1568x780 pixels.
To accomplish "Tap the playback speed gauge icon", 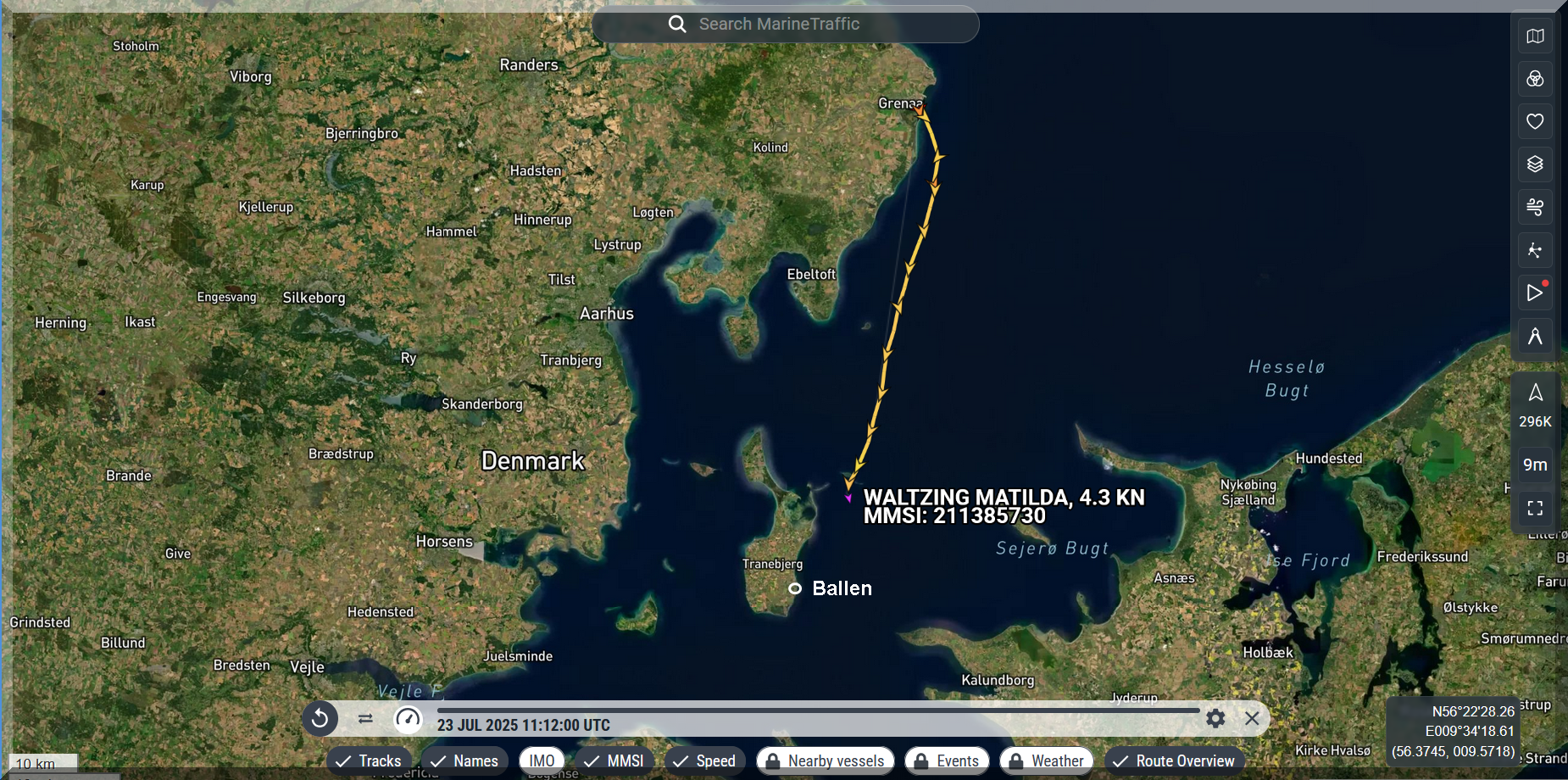I will [x=408, y=719].
